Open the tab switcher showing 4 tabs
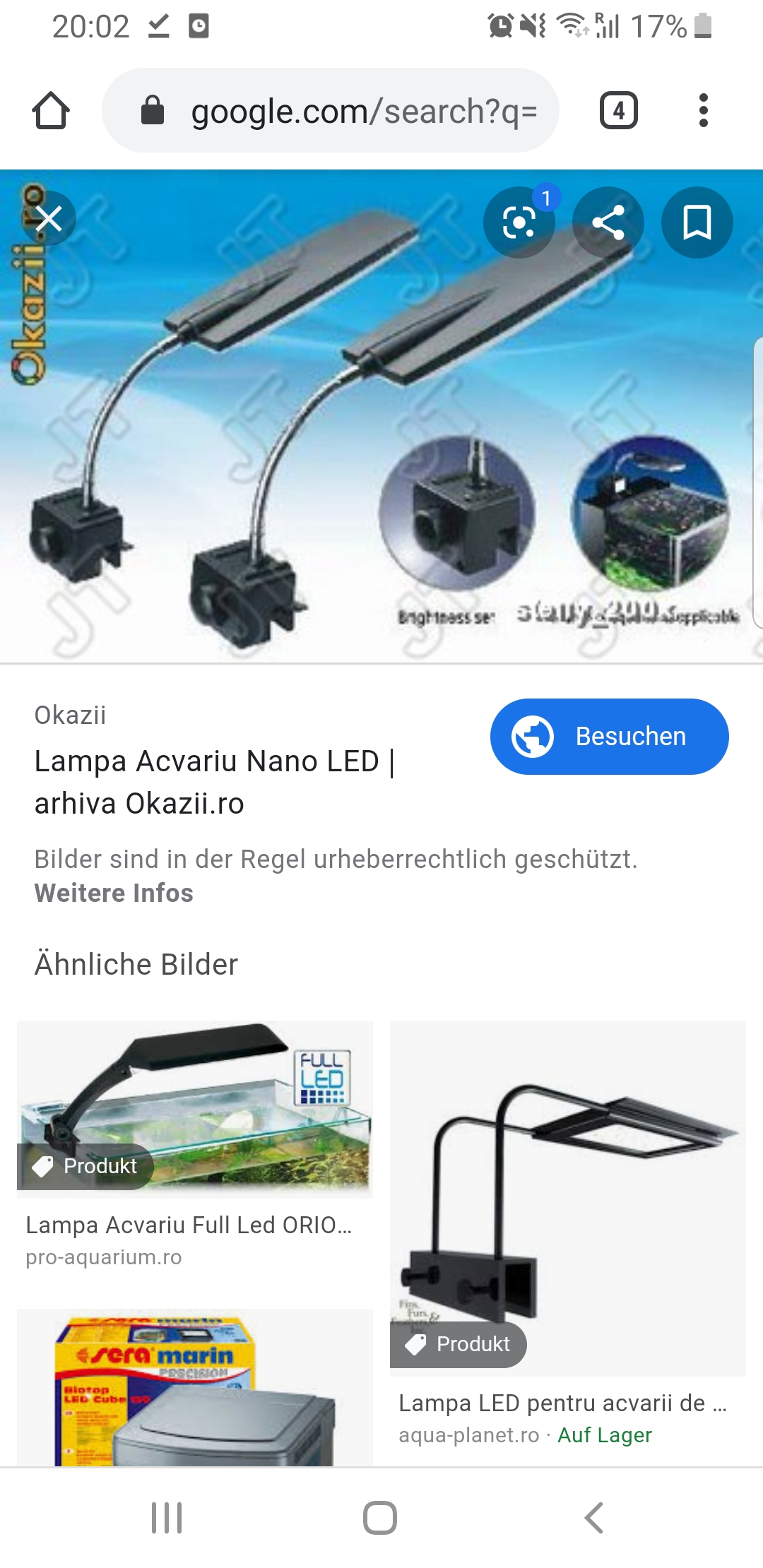The height and width of the screenshot is (1568, 763). coord(618,111)
